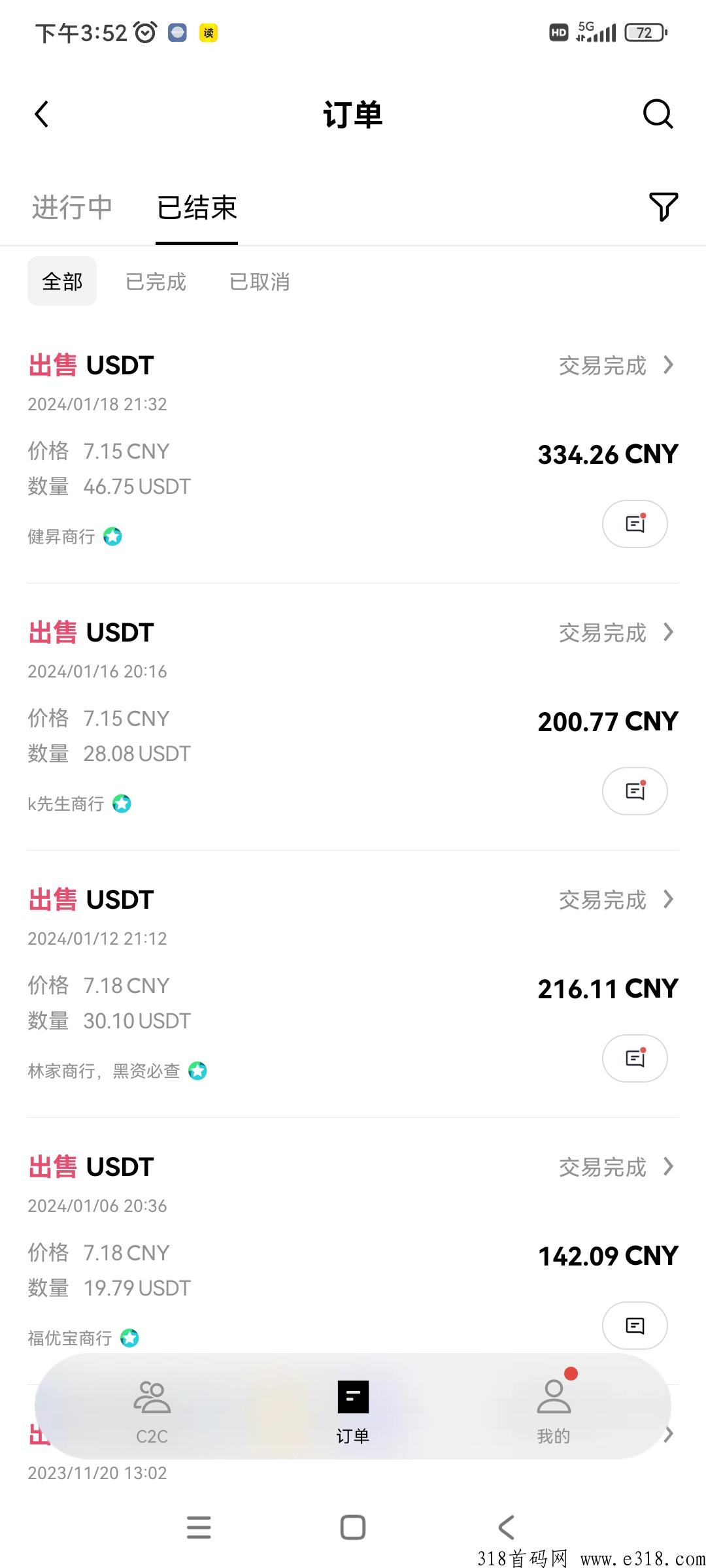Show only 已取消 orders
Screen dimensions: 706x1568
[260, 282]
